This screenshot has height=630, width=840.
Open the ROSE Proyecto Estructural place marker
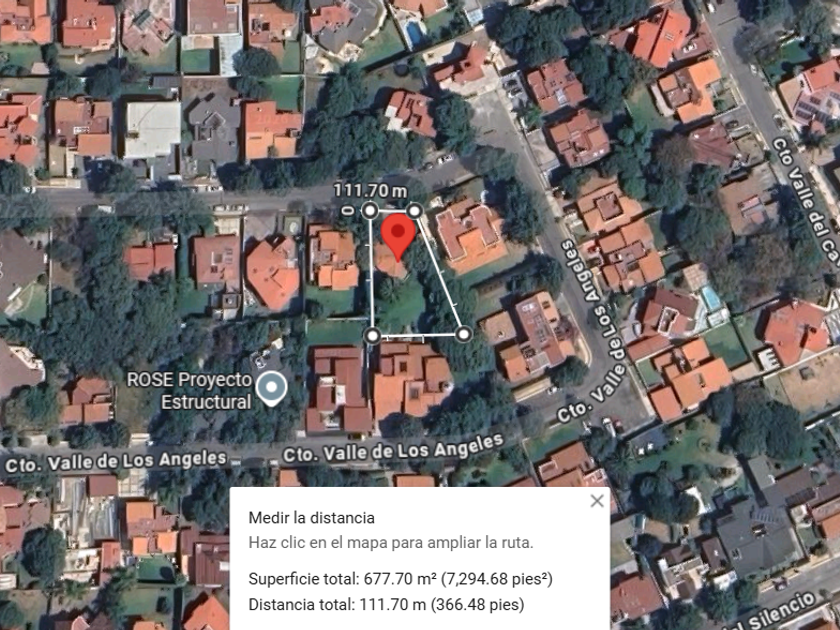(271, 388)
